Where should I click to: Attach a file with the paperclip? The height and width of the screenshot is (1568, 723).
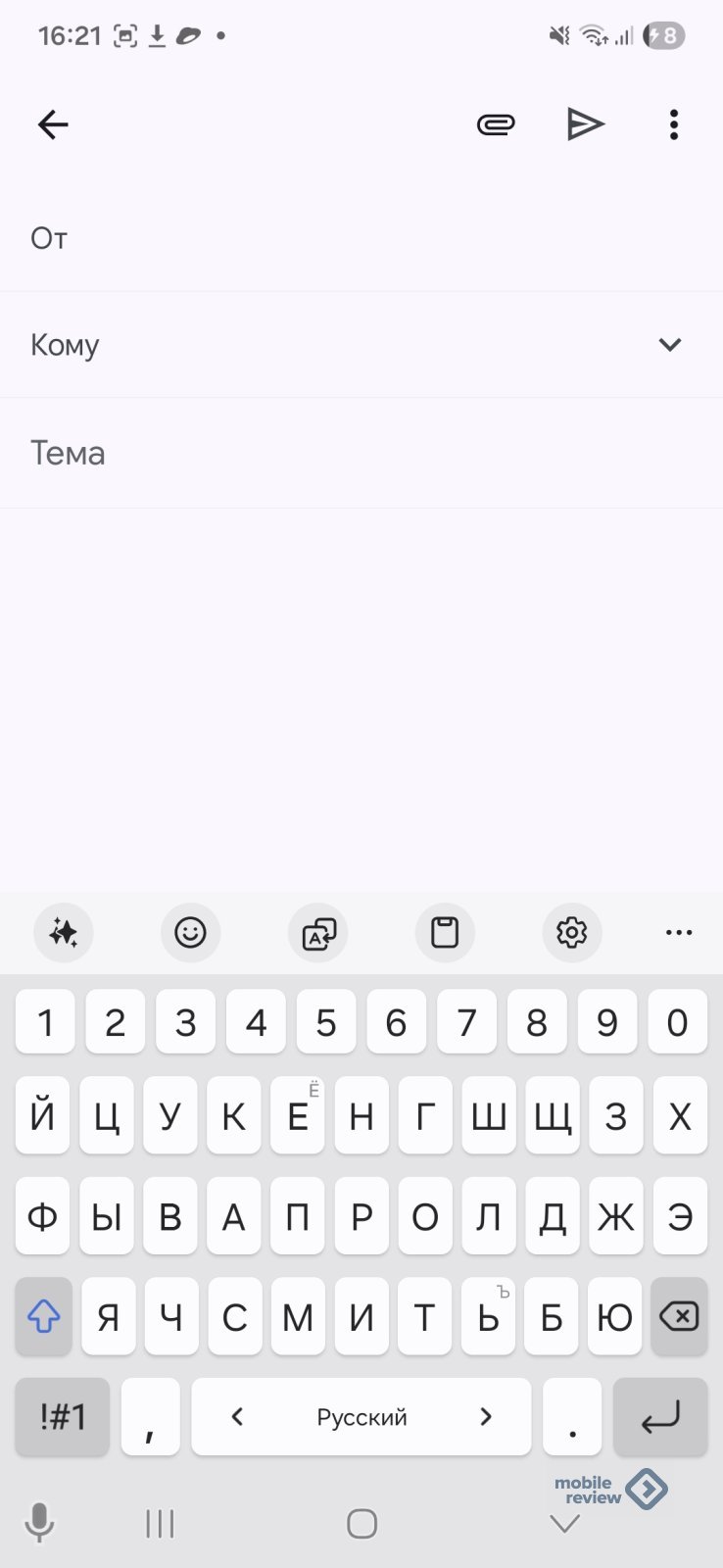click(x=496, y=124)
